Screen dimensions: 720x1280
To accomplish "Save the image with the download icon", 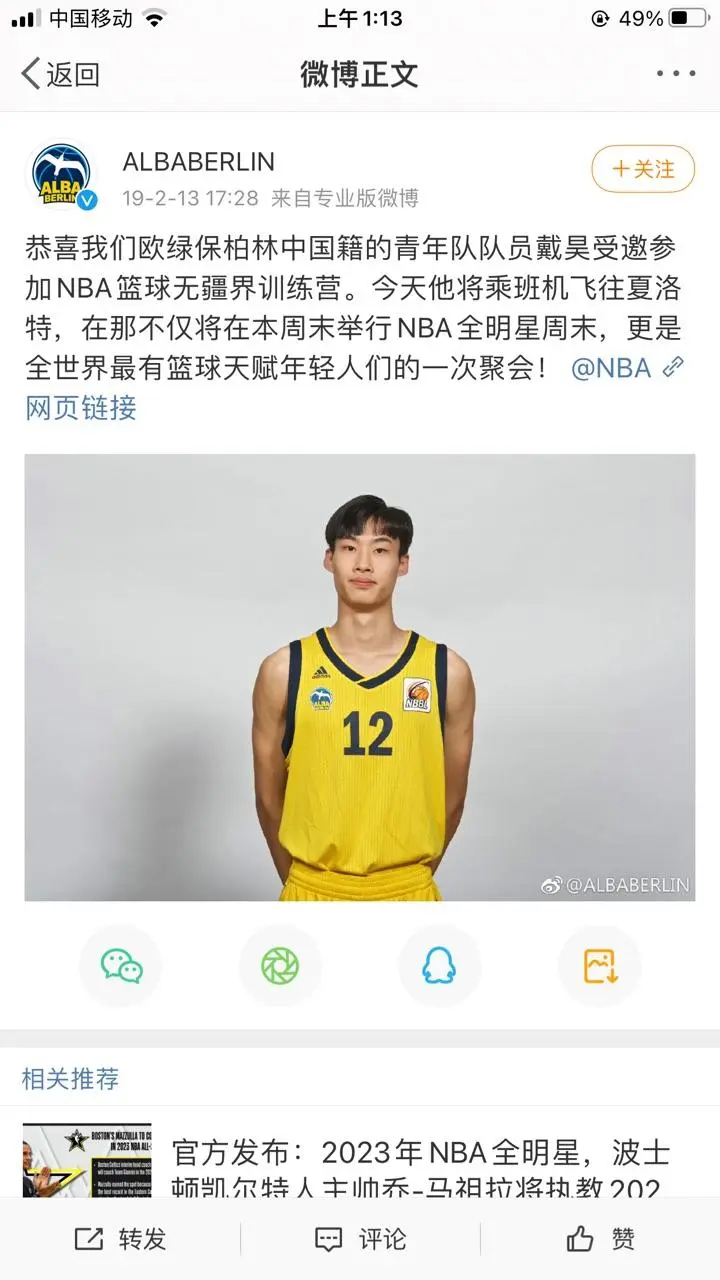I will click(x=599, y=966).
